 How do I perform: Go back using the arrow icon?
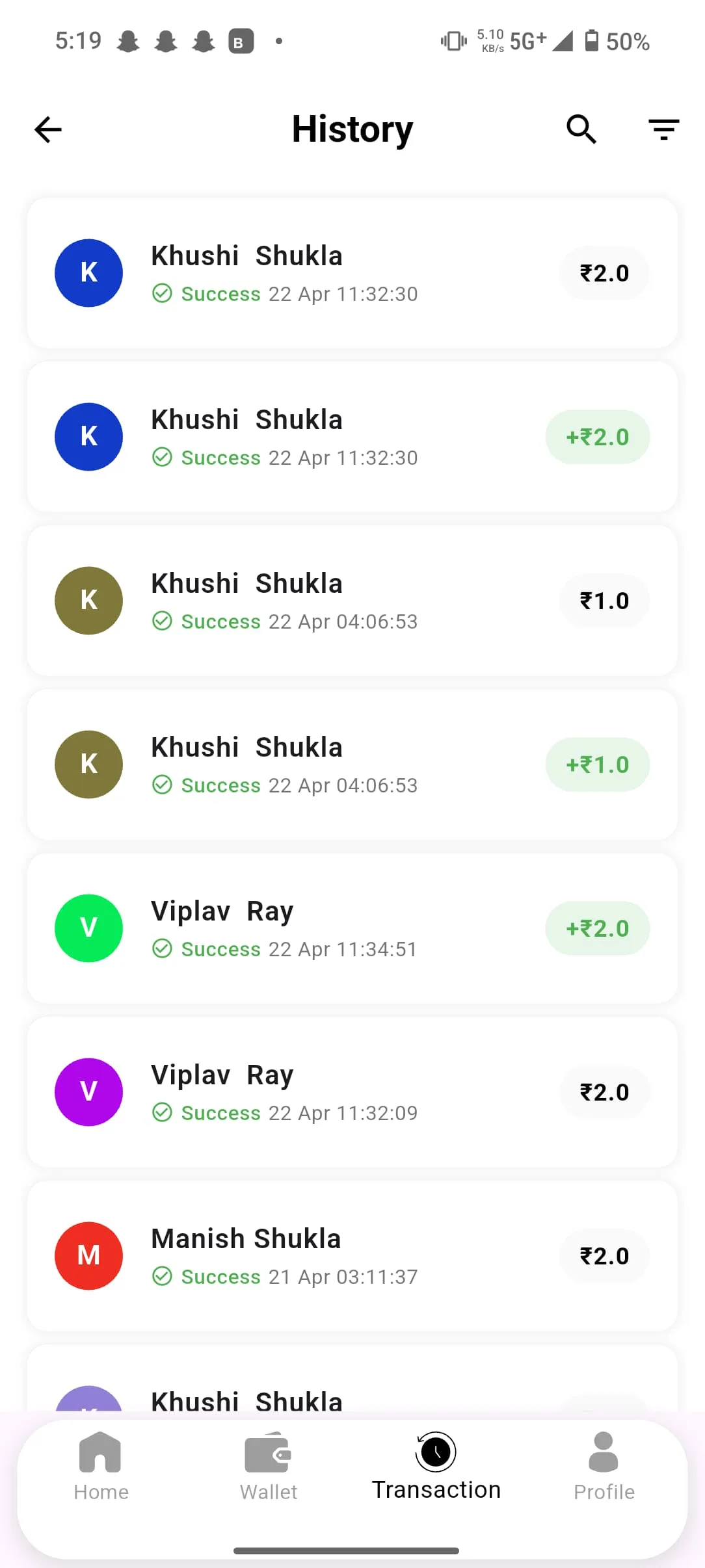point(48,129)
